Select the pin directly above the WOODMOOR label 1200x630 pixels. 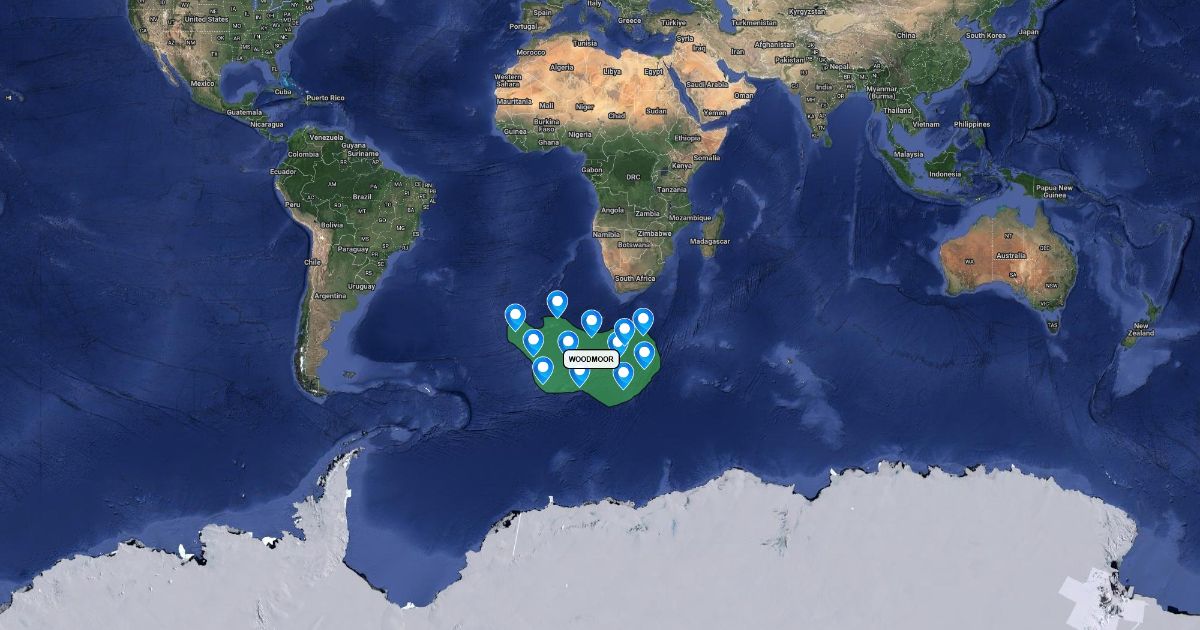click(569, 342)
